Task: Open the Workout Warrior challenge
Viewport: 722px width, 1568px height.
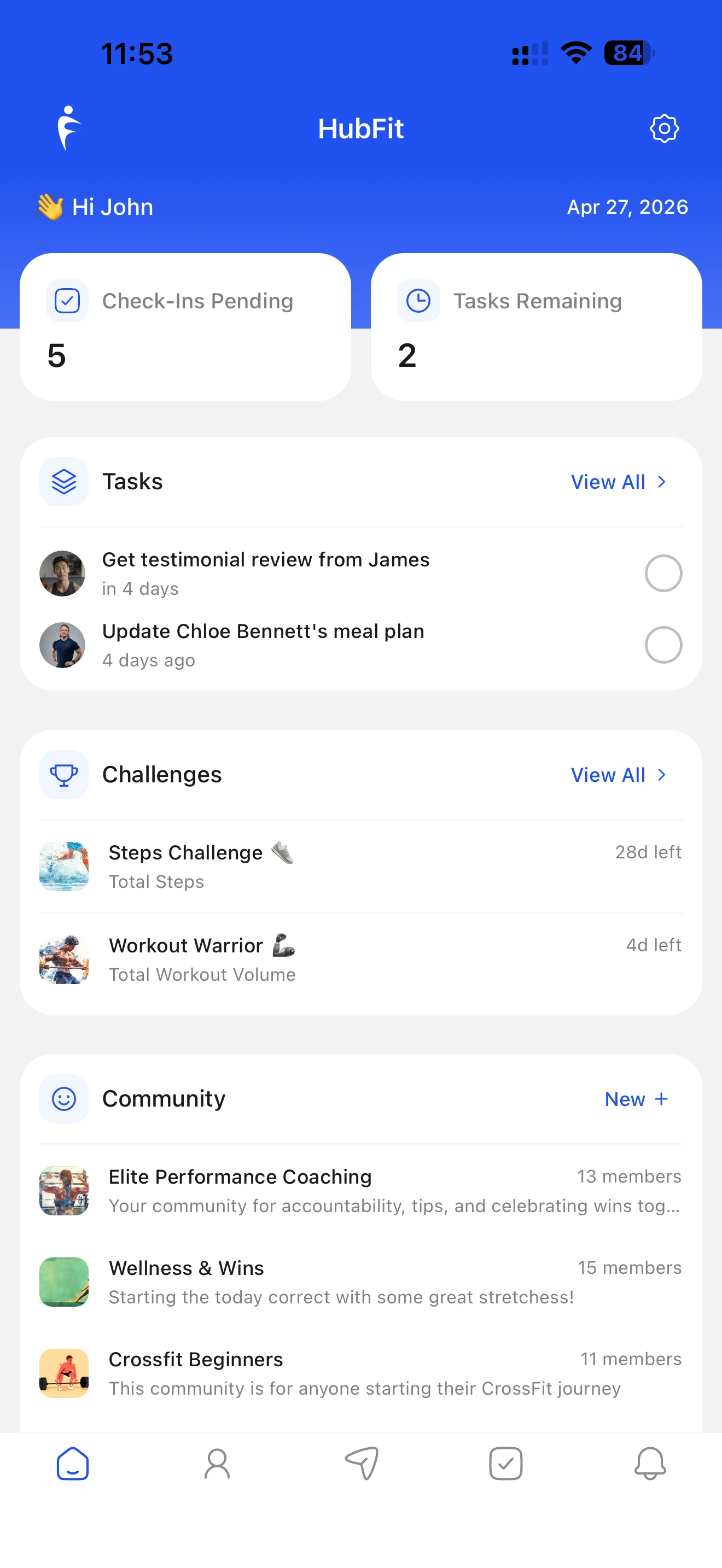Action: (x=360, y=959)
